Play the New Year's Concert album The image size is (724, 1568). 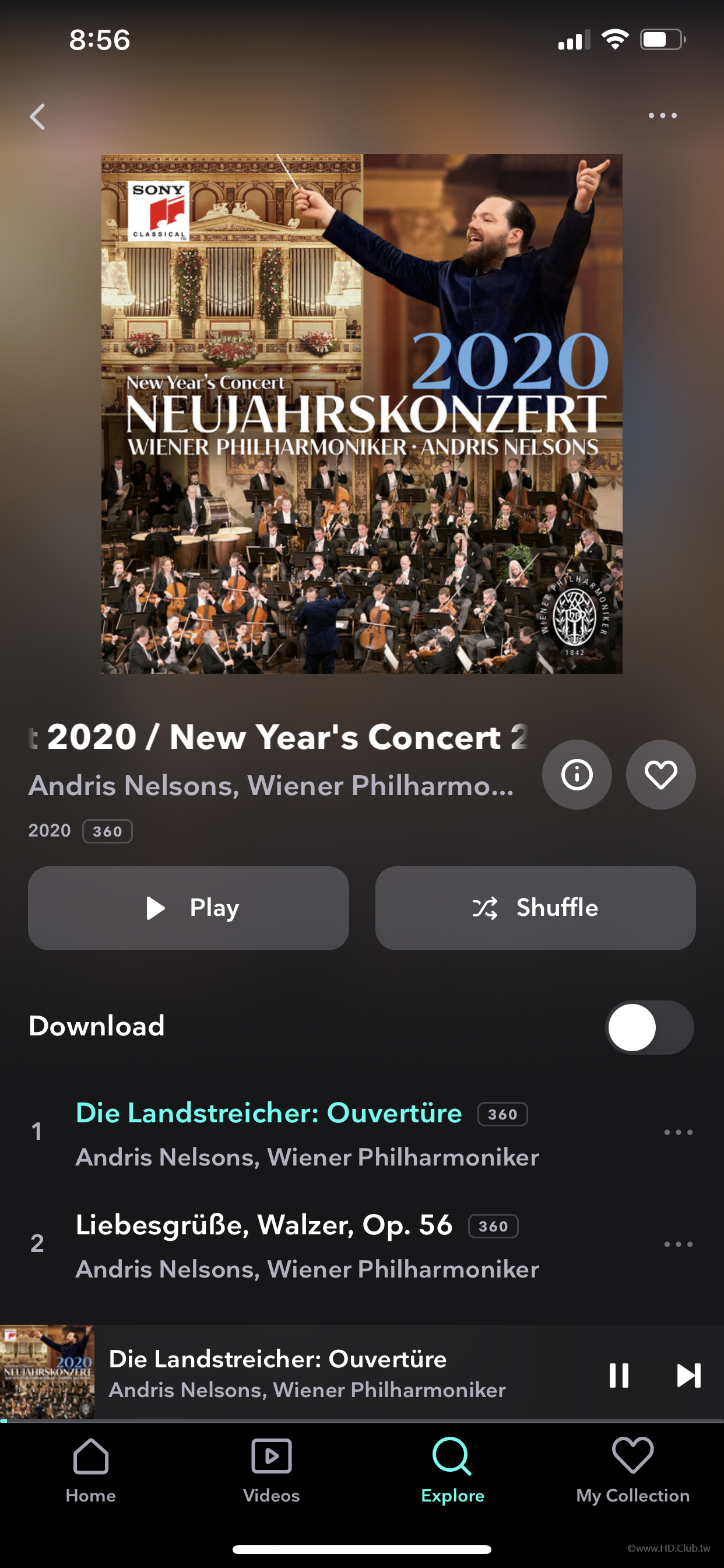[x=188, y=908]
